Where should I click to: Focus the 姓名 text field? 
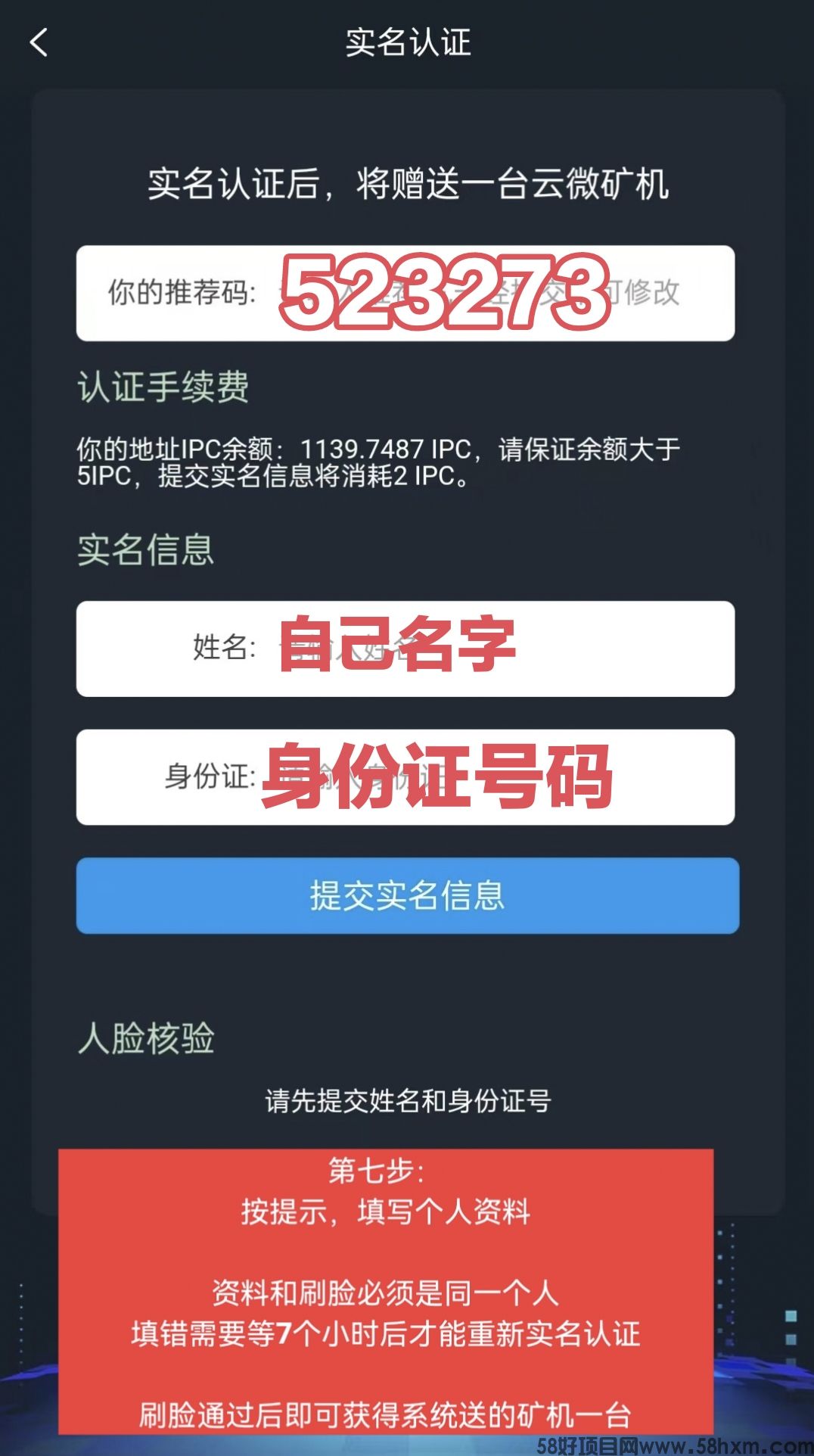coord(492,649)
